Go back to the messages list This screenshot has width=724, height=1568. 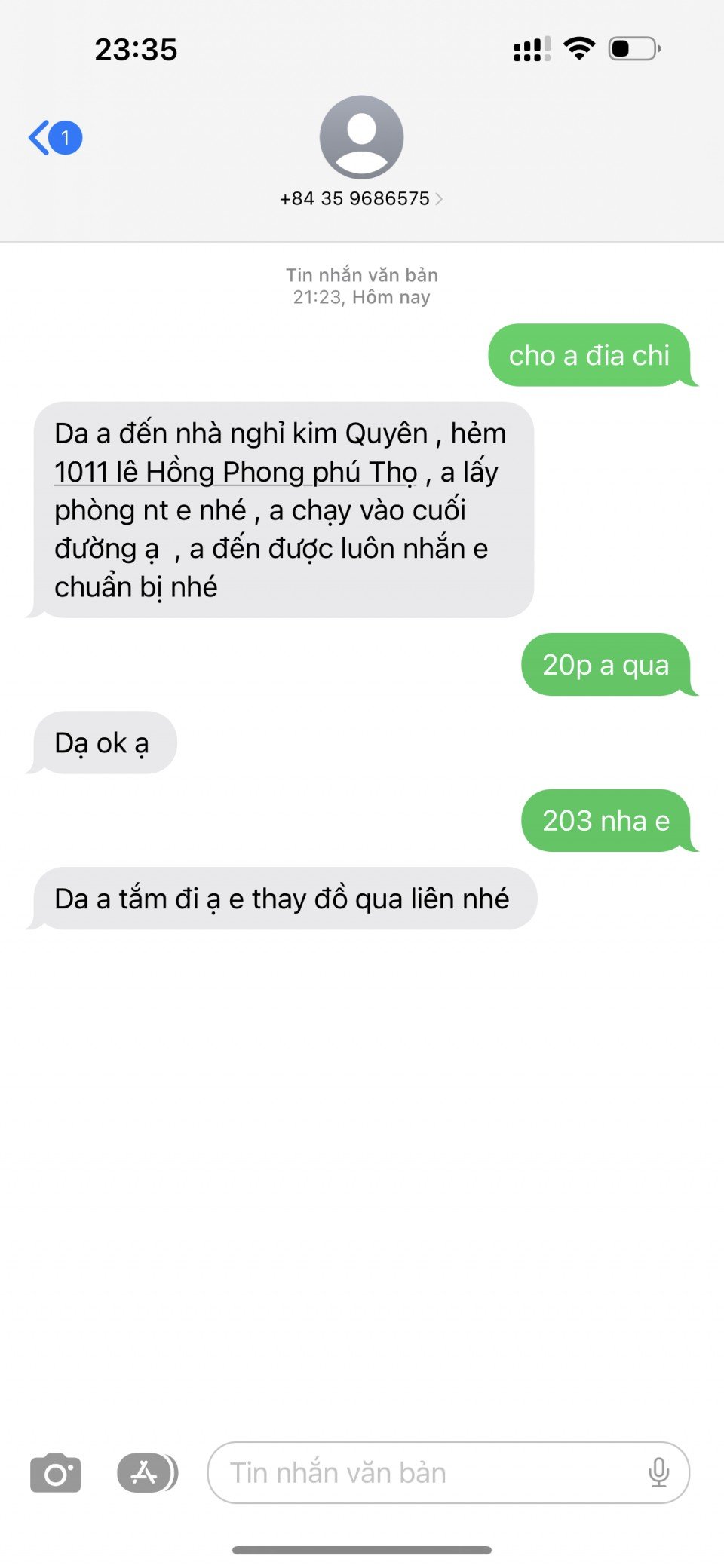point(53,138)
